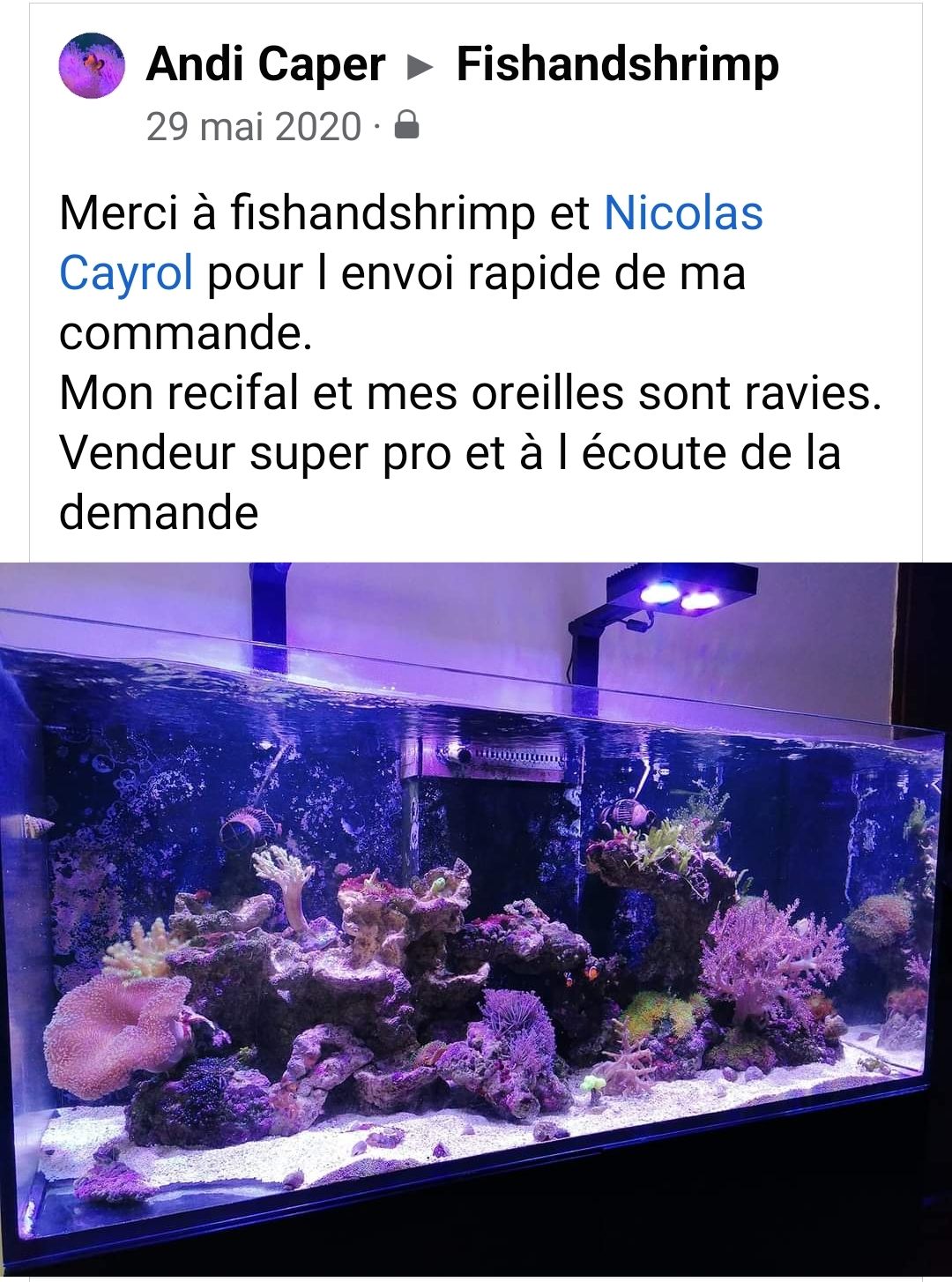Viewport: 952px width, 1282px height.
Task: Open the reef aquarium photo
Action: [x=476, y=917]
